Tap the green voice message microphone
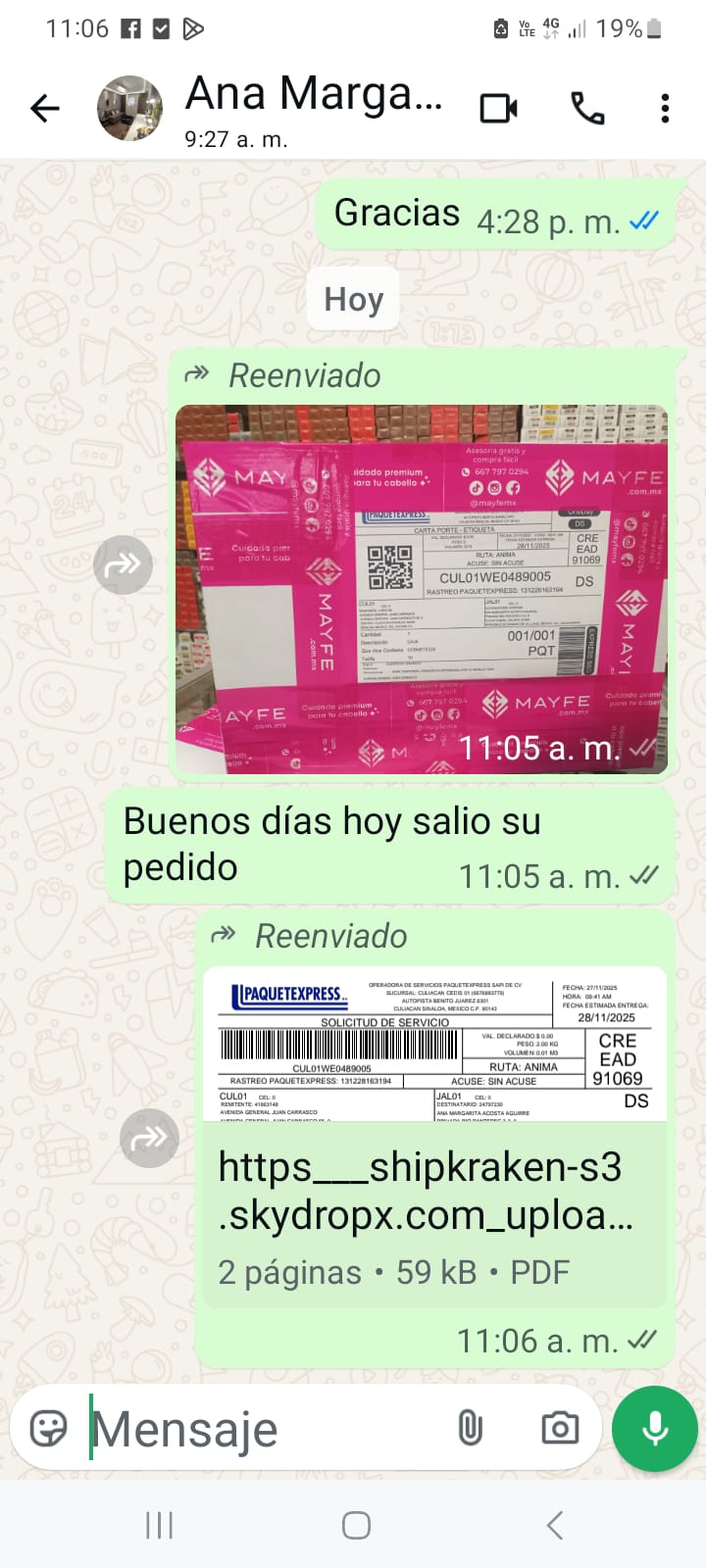The image size is (706, 1568). tap(654, 1429)
